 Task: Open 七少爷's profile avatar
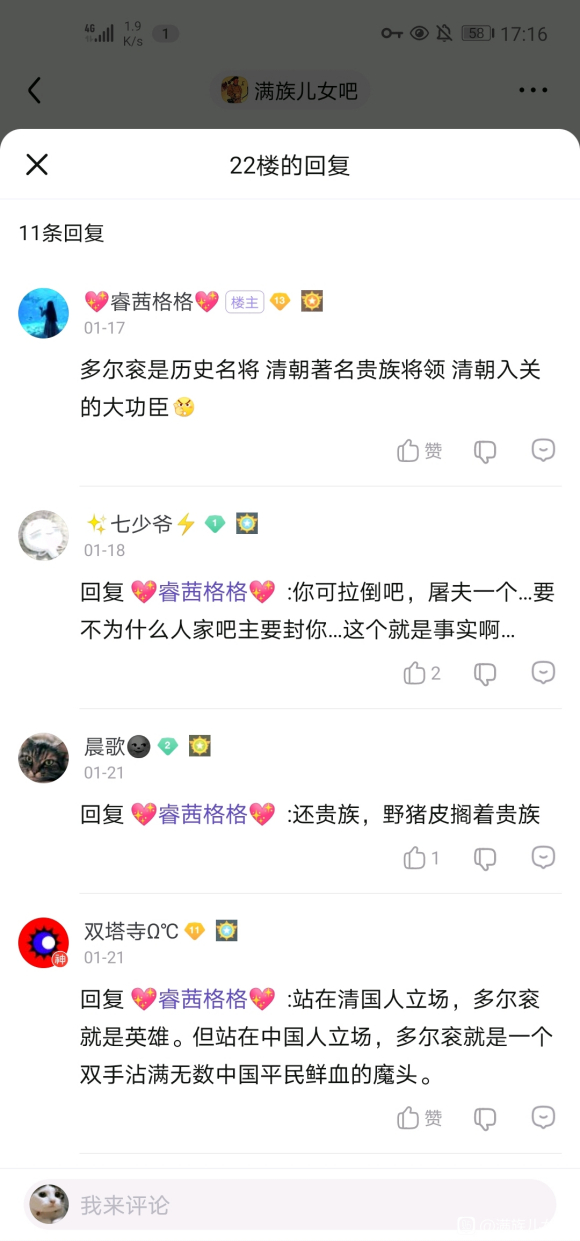pos(44,535)
